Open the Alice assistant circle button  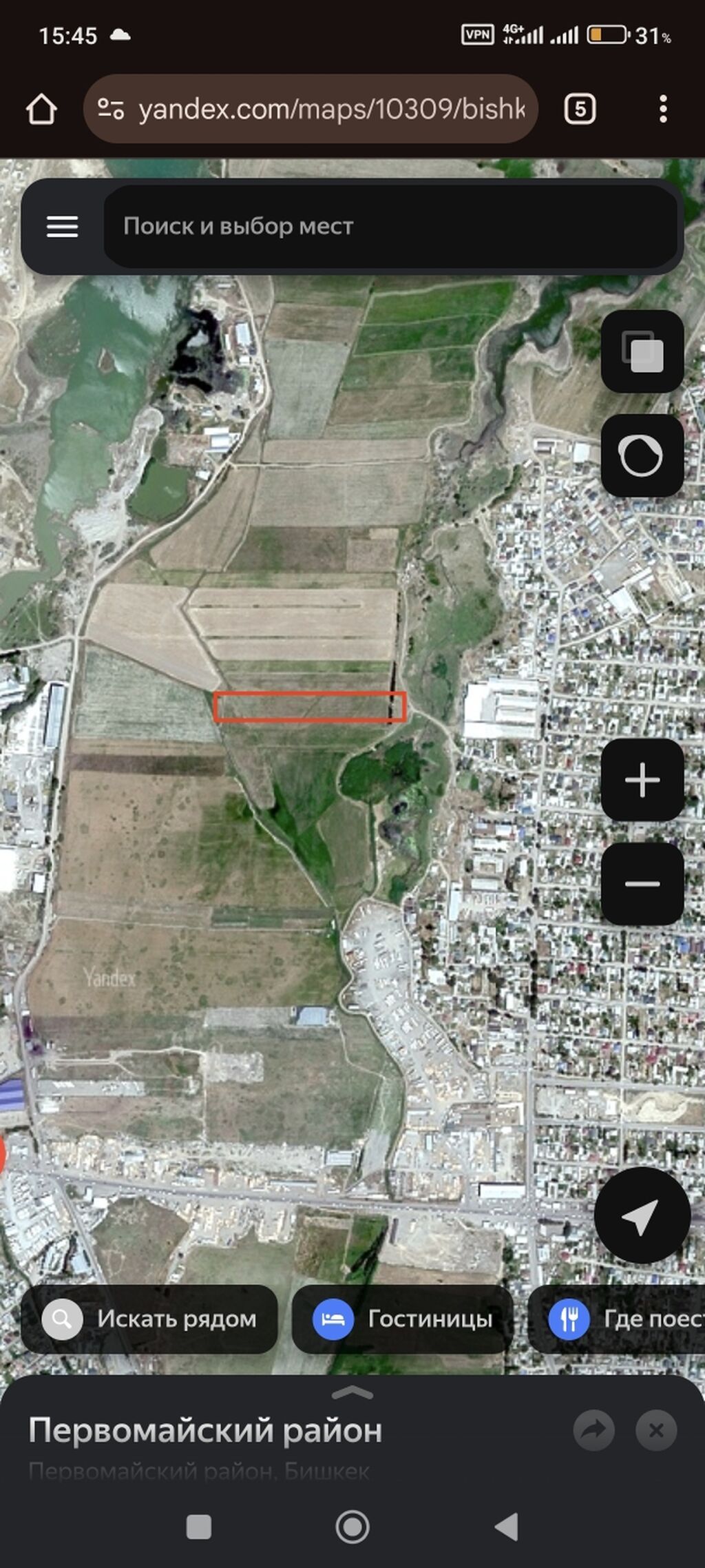[642, 455]
